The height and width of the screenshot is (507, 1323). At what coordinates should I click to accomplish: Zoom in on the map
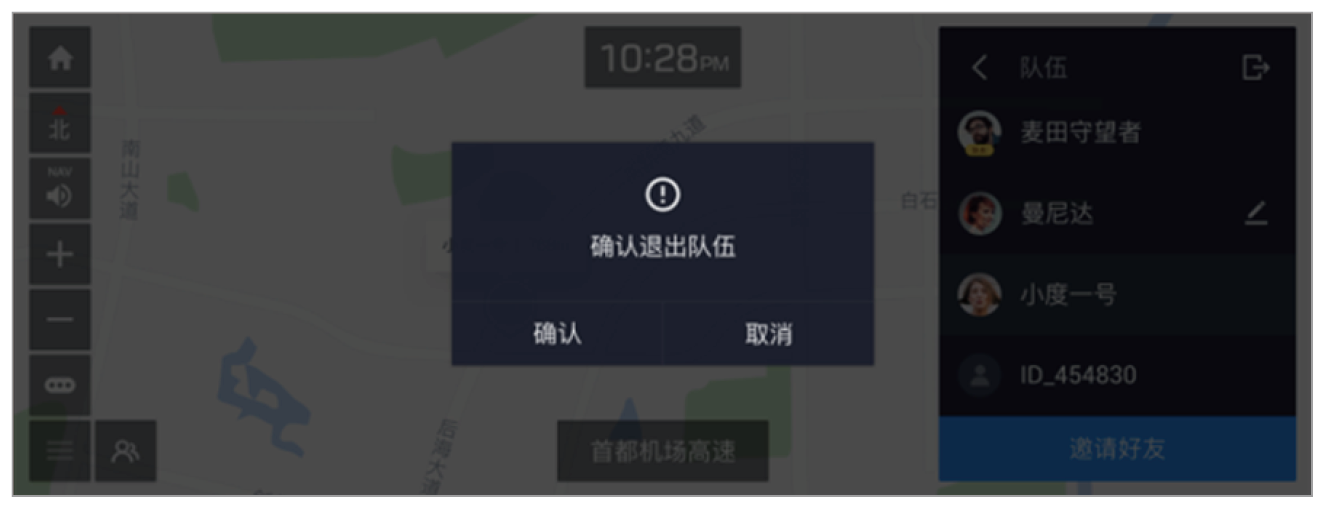coord(60,254)
